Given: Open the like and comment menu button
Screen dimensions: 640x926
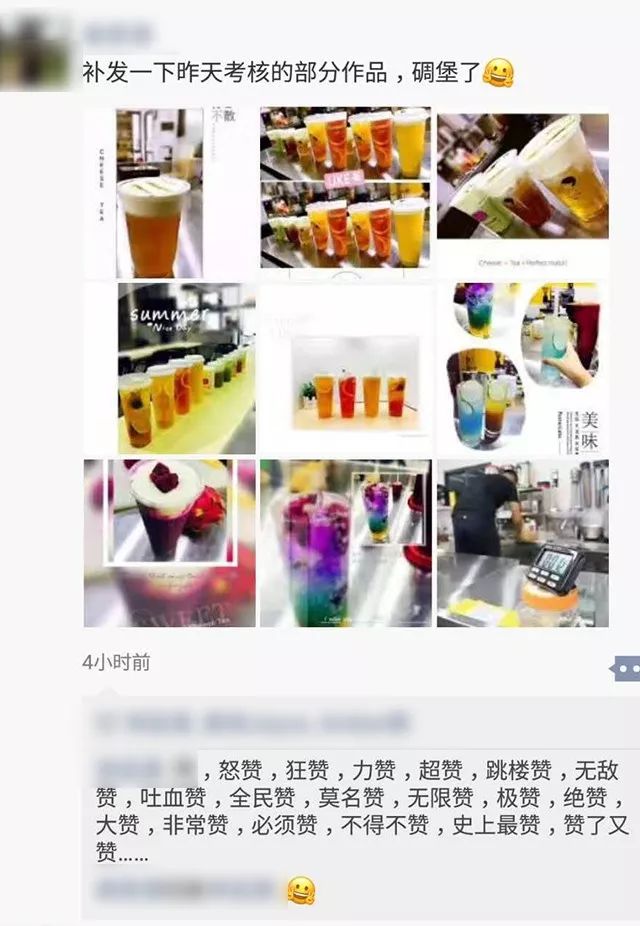Looking at the screenshot, I should tap(626, 667).
